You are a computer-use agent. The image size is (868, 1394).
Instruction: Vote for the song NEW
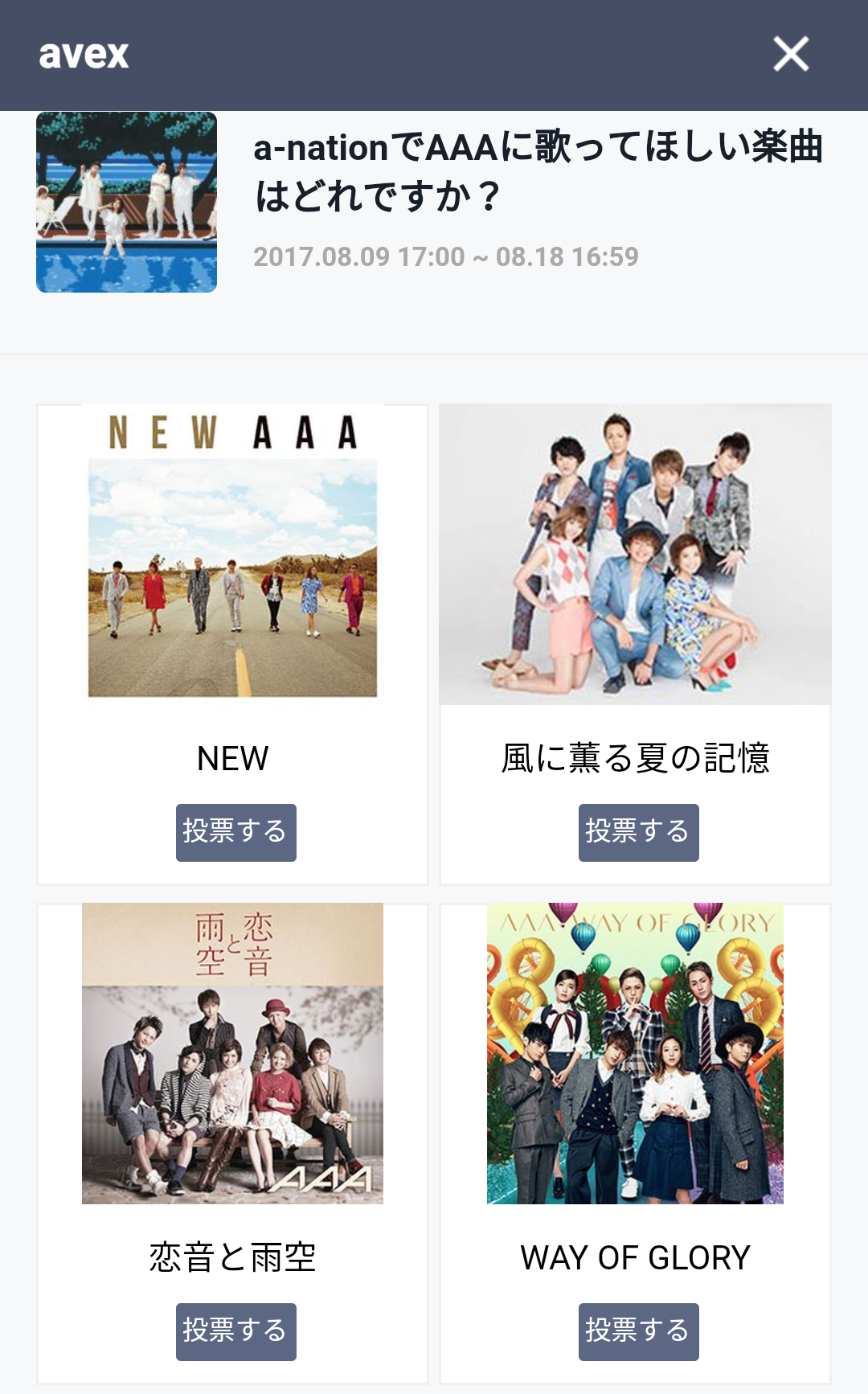tap(235, 832)
